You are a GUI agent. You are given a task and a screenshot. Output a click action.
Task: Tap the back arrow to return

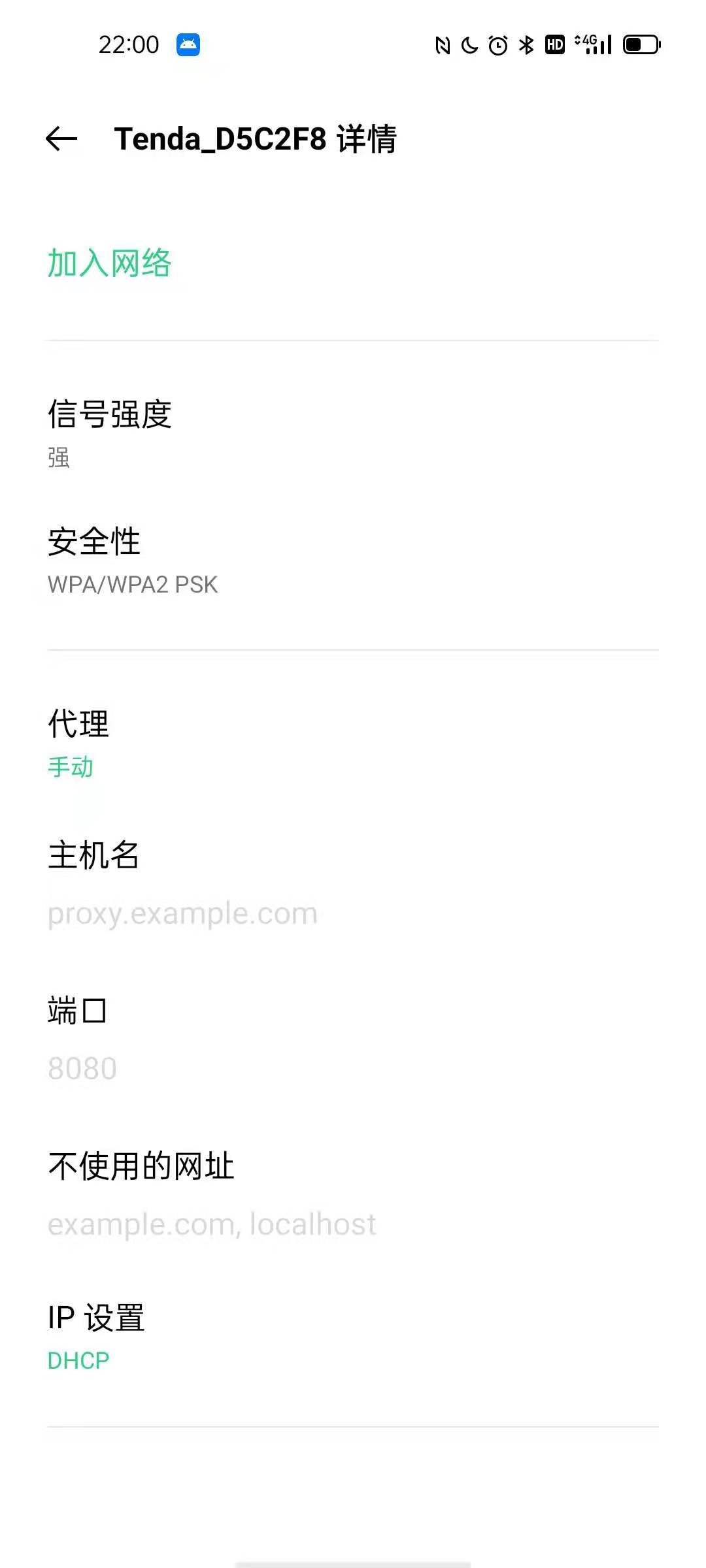coord(59,139)
